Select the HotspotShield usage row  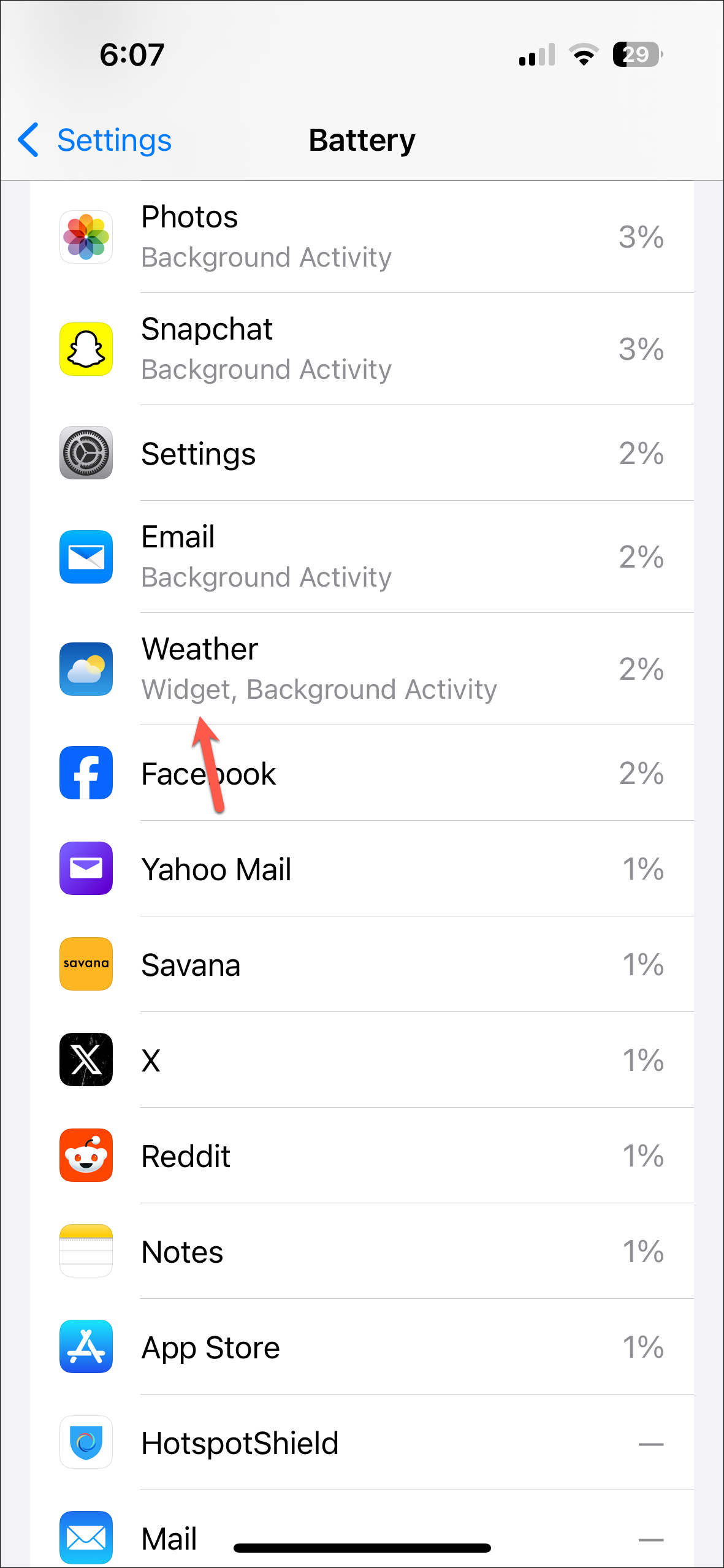coord(362,1443)
